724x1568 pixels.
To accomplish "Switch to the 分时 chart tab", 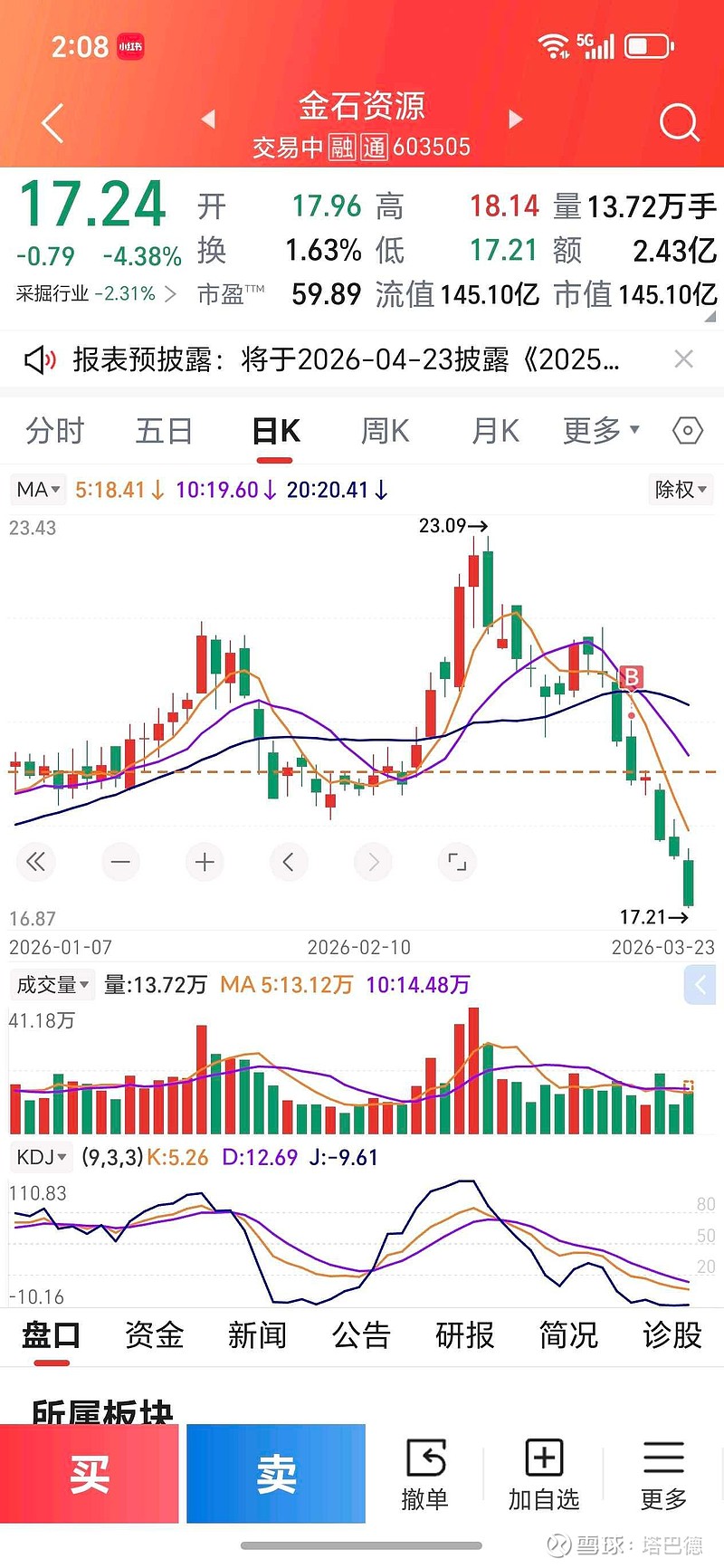I will coord(54,431).
